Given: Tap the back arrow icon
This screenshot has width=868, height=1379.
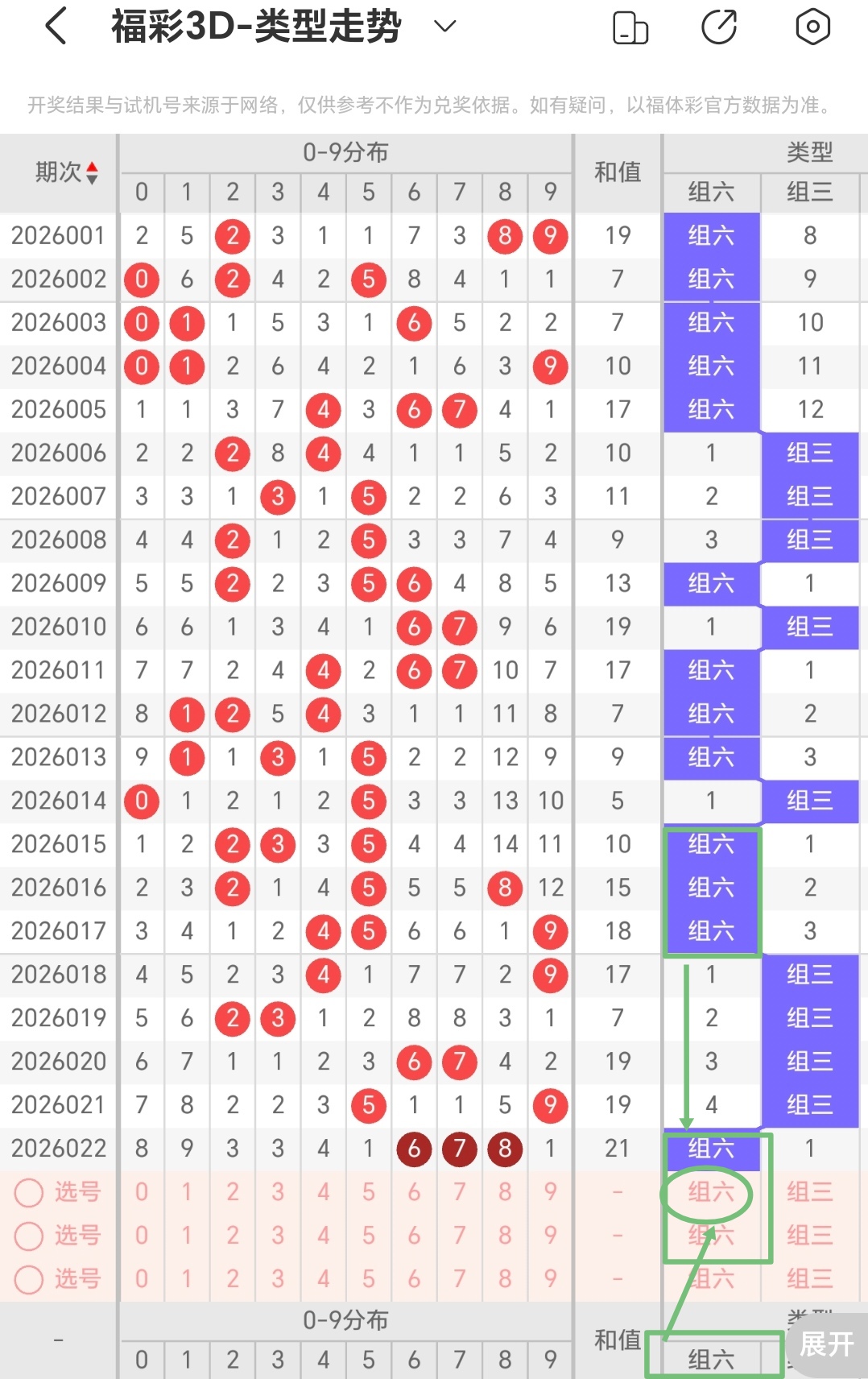Looking at the screenshot, I should coord(54,26).
